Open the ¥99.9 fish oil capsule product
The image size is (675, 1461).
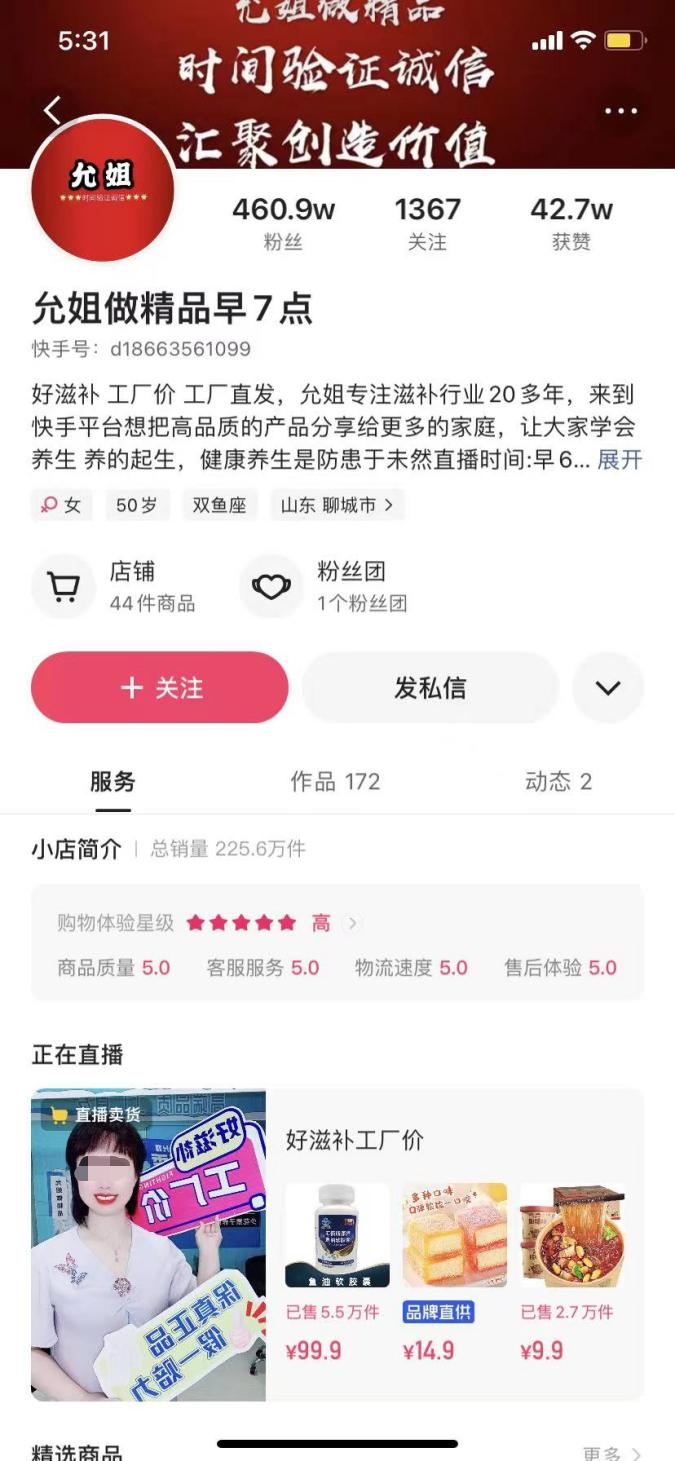pos(337,1270)
